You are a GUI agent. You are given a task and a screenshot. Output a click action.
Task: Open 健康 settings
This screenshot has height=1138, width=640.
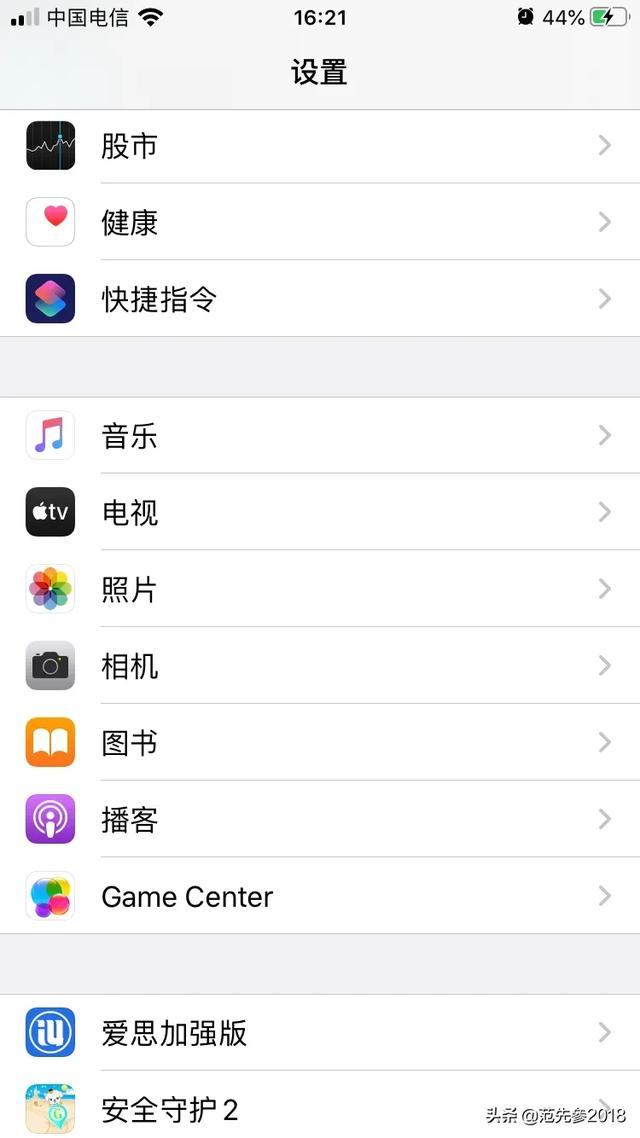(x=320, y=222)
